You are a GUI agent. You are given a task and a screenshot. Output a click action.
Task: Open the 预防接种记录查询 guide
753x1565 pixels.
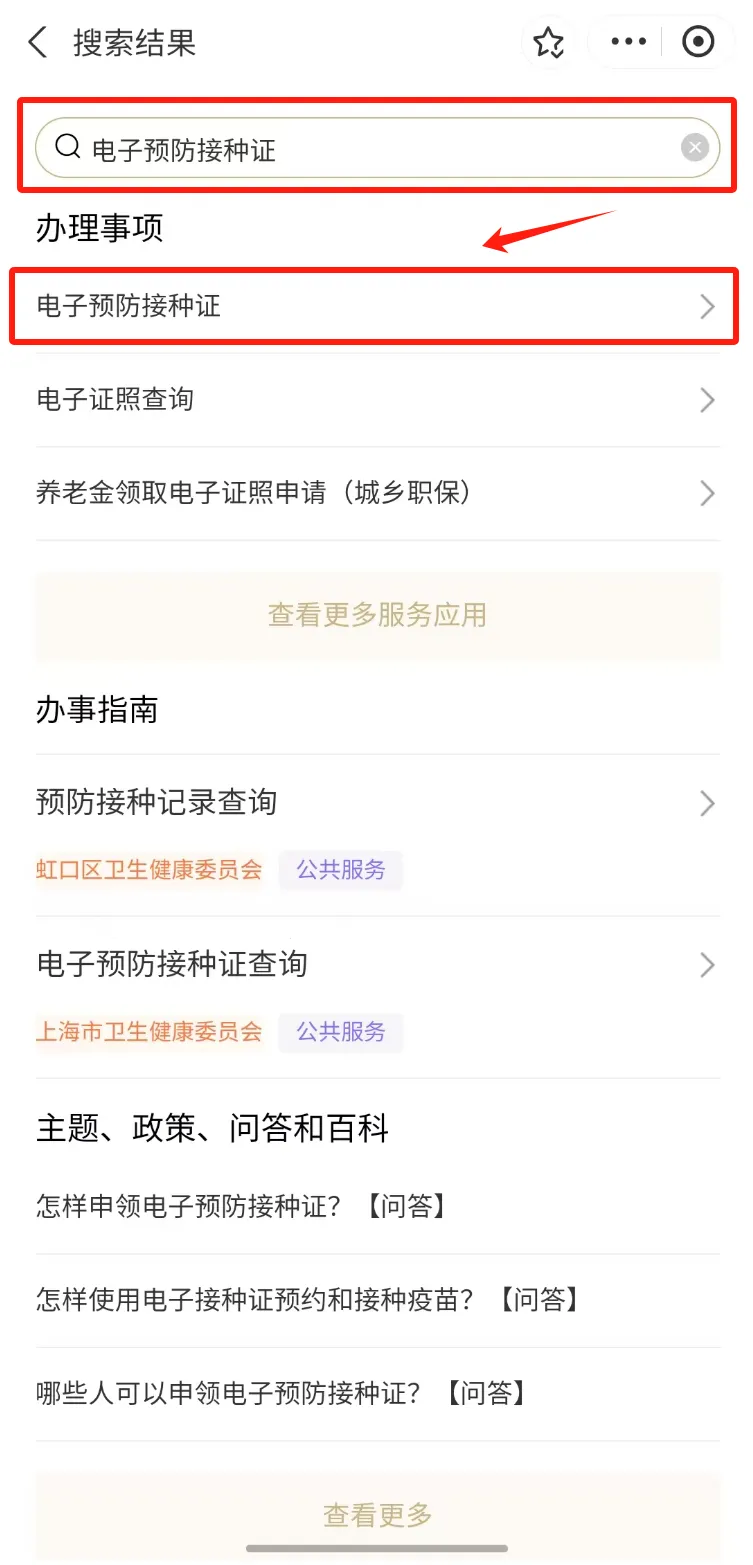coord(374,802)
